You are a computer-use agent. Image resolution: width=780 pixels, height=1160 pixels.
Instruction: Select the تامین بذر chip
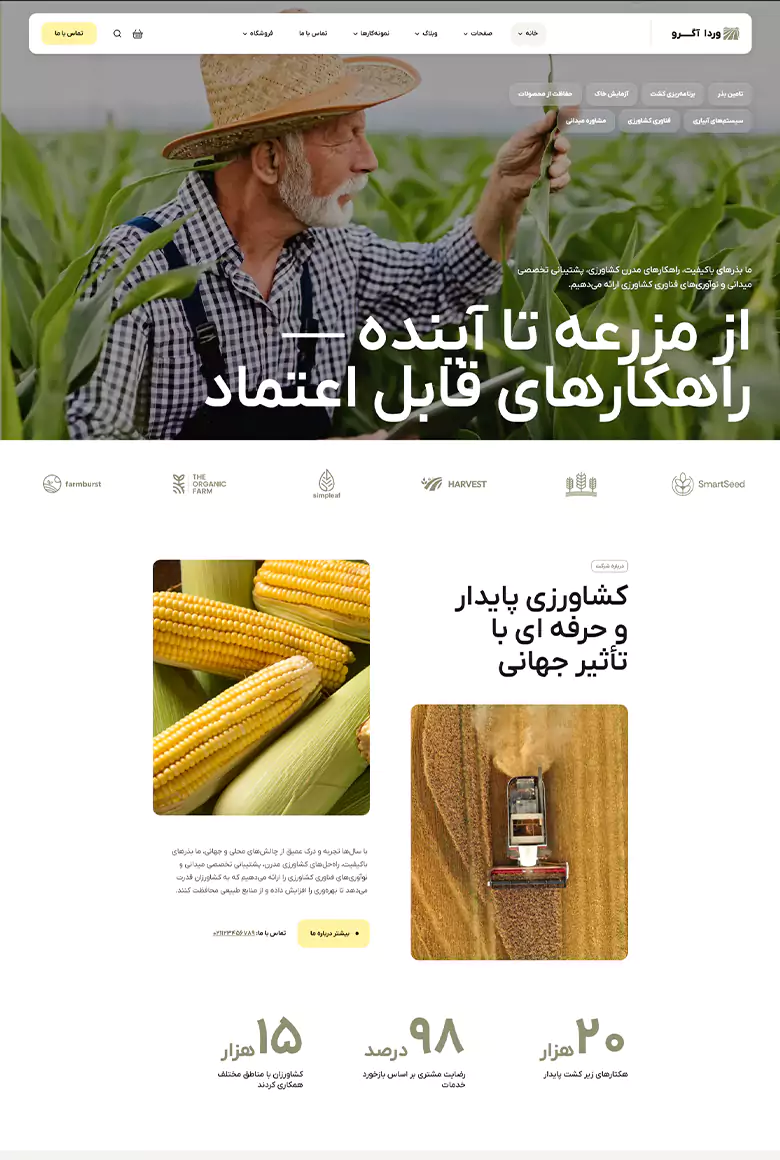(x=729, y=94)
